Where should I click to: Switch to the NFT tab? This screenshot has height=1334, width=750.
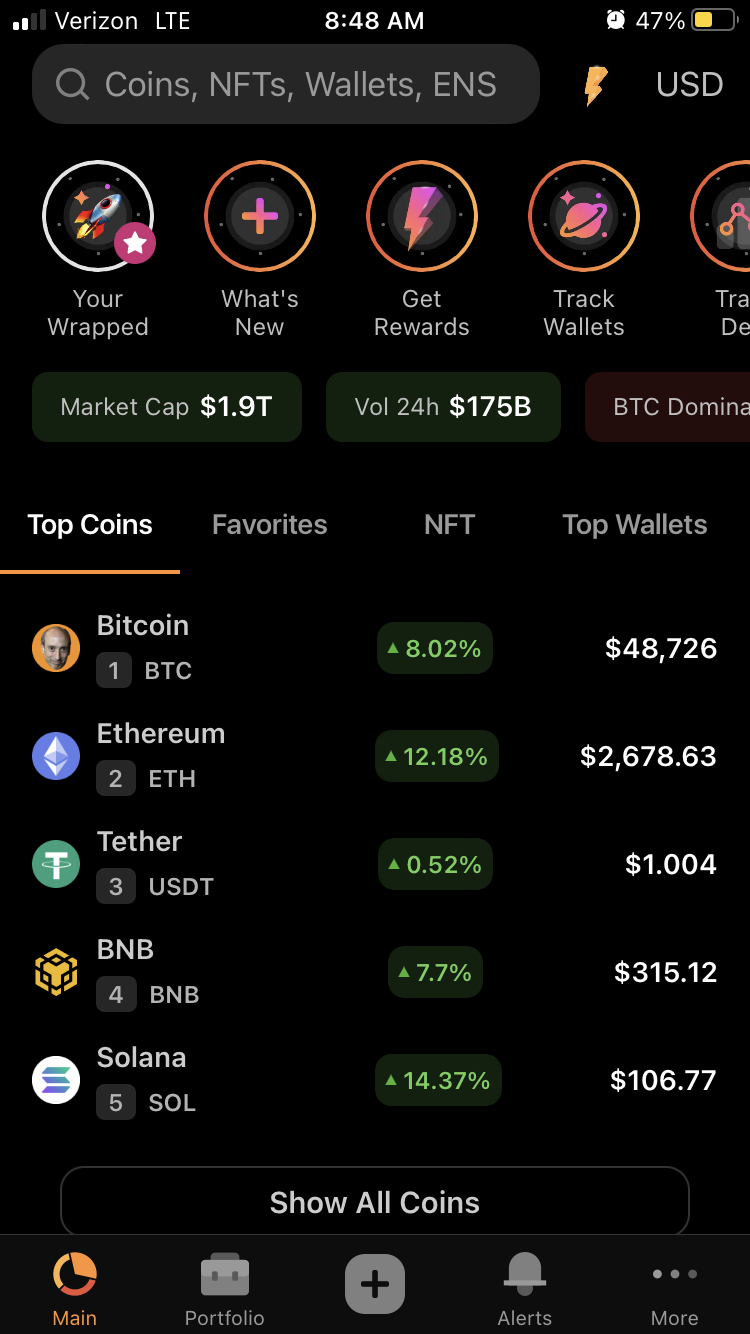click(x=449, y=525)
